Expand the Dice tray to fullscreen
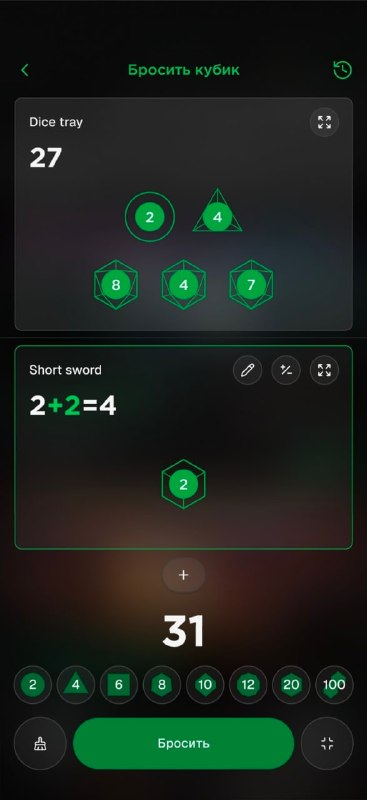 pos(324,122)
